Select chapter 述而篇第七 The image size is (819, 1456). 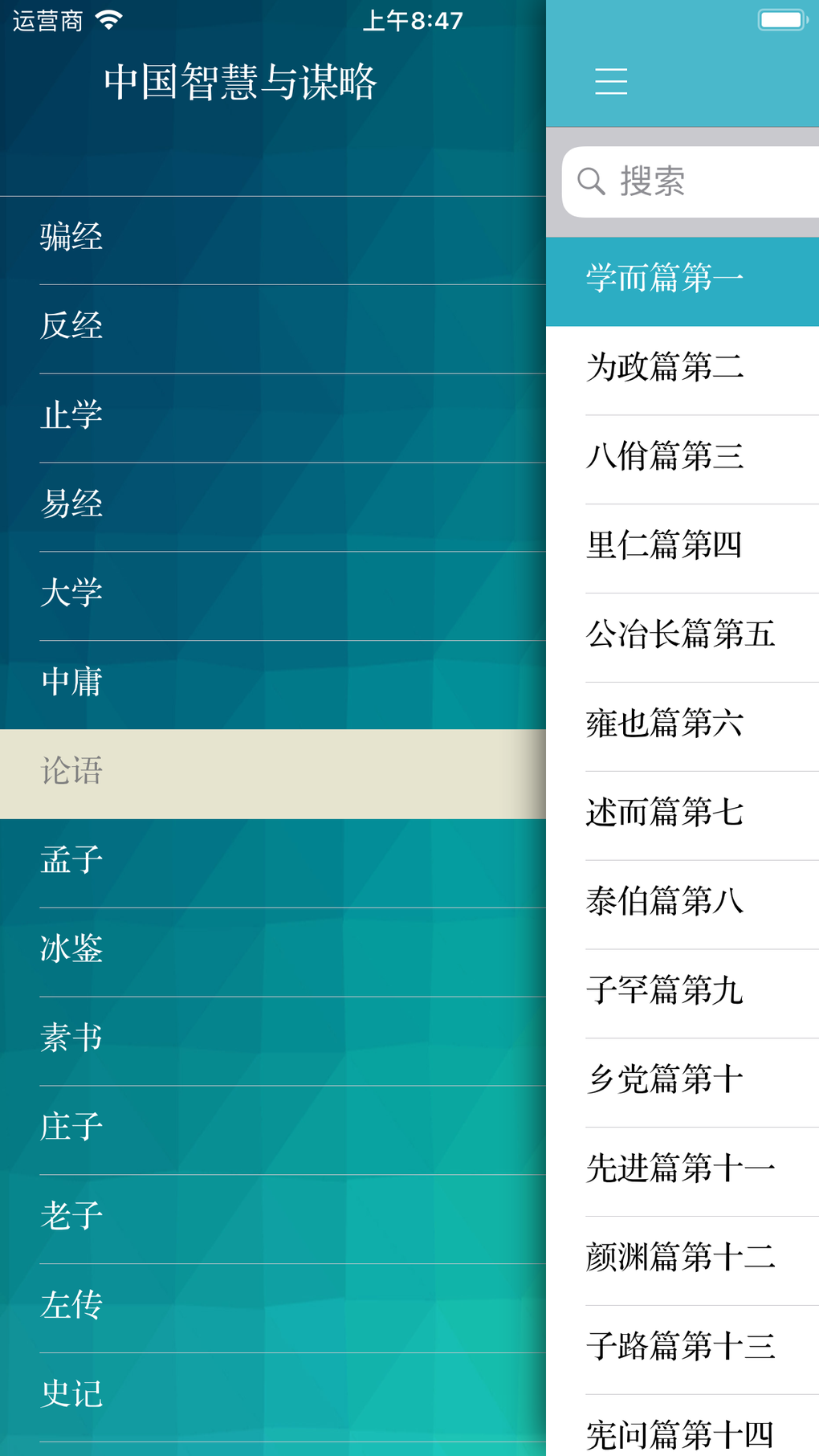[682, 814]
